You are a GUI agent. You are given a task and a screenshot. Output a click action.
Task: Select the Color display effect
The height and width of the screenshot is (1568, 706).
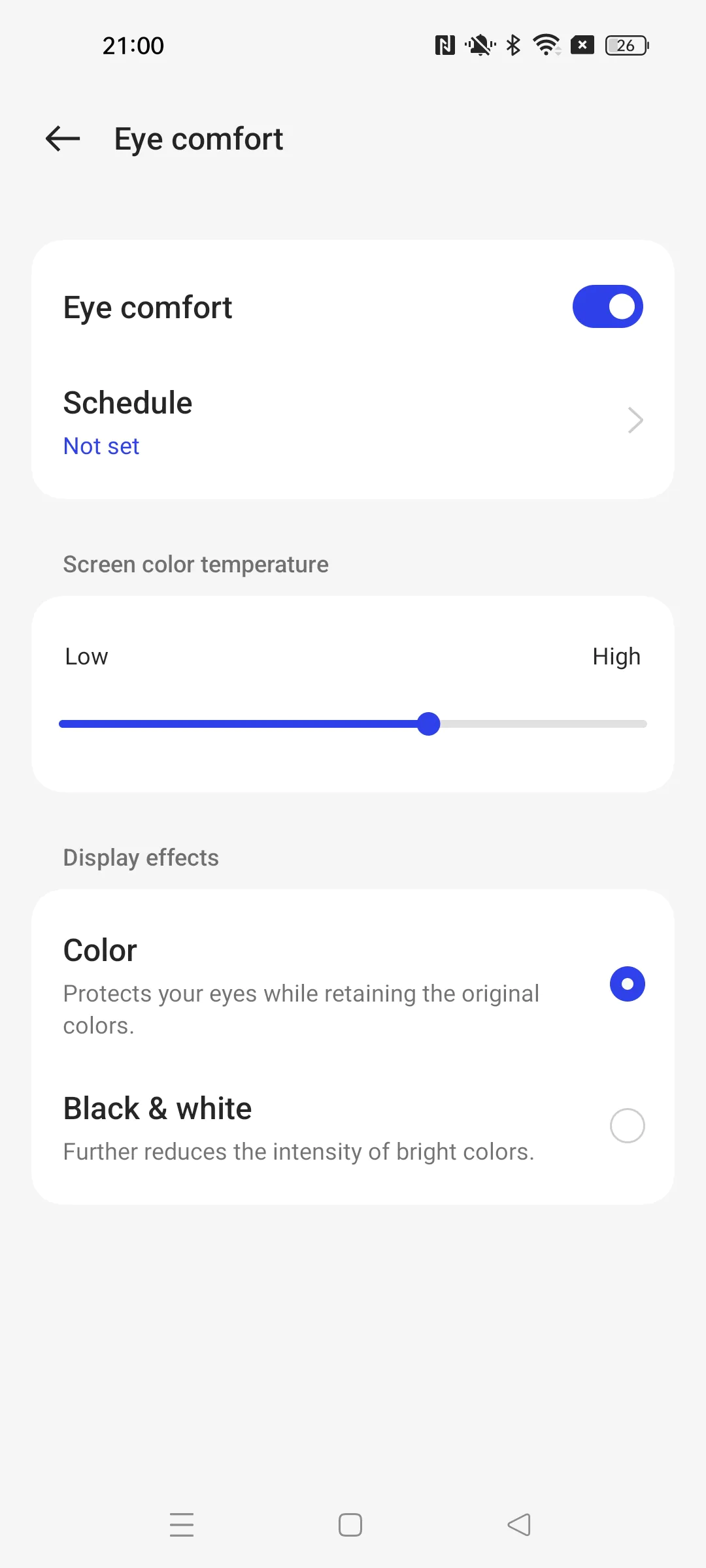tap(353, 985)
